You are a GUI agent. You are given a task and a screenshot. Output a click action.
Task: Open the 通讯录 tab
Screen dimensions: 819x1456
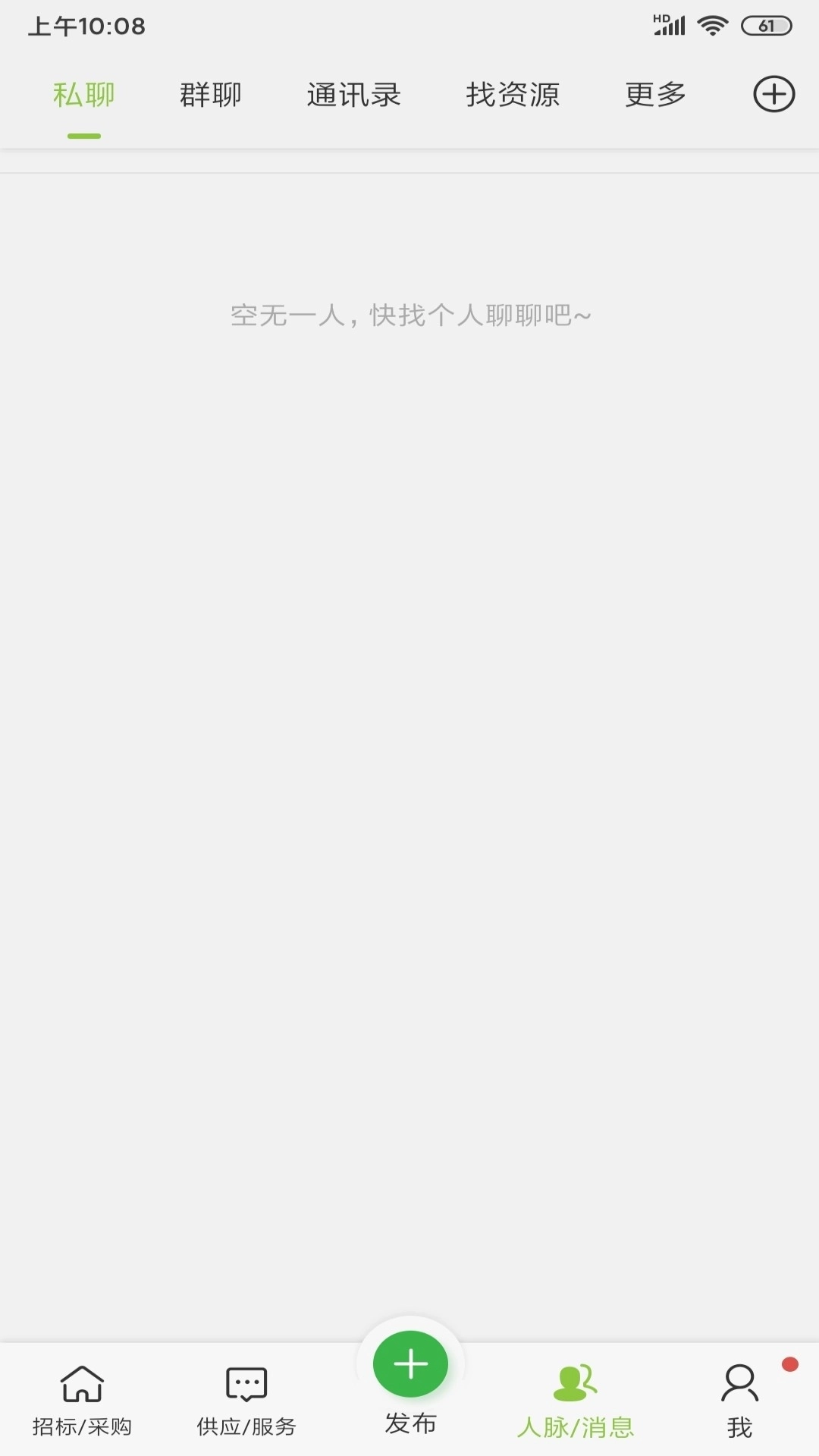click(x=354, y=96)
